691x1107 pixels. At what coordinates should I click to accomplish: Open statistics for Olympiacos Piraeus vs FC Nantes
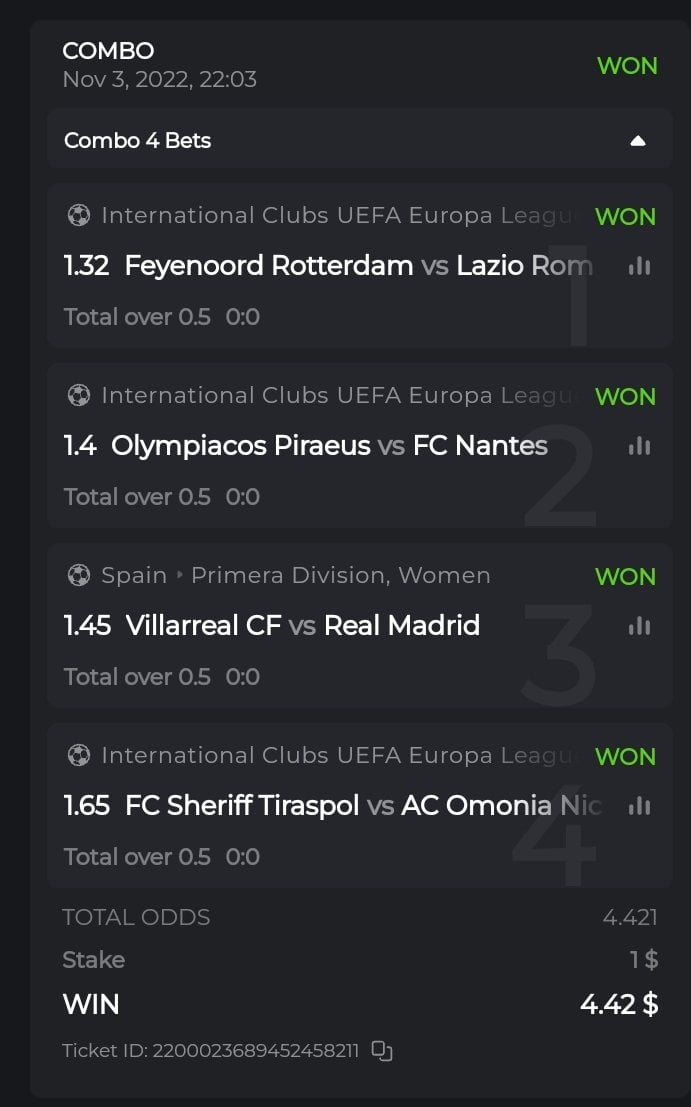coord(639,446)
